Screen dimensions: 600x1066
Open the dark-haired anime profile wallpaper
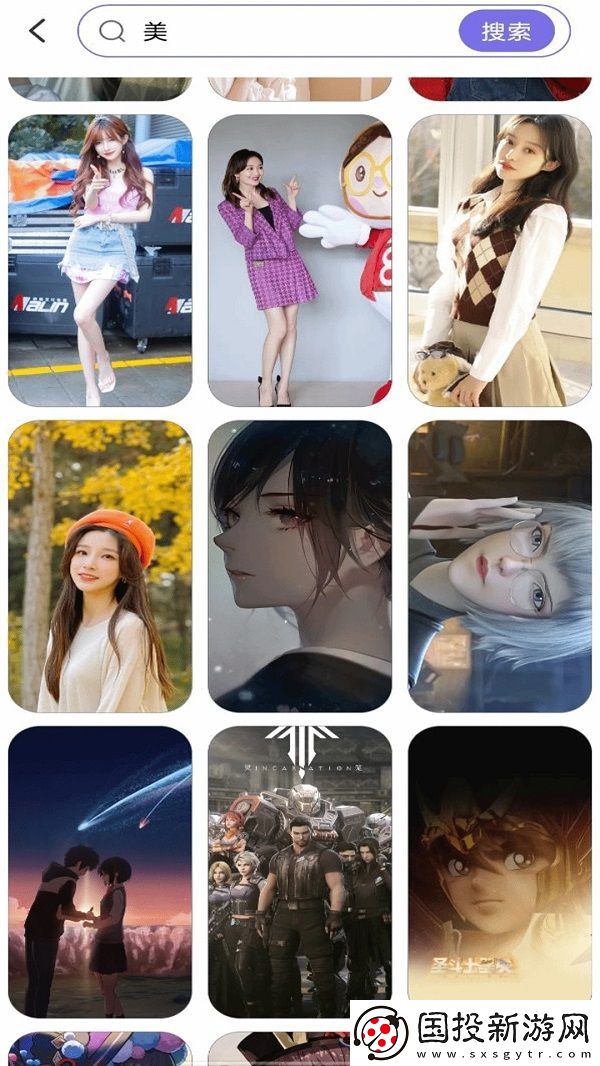tap(300, 566)
